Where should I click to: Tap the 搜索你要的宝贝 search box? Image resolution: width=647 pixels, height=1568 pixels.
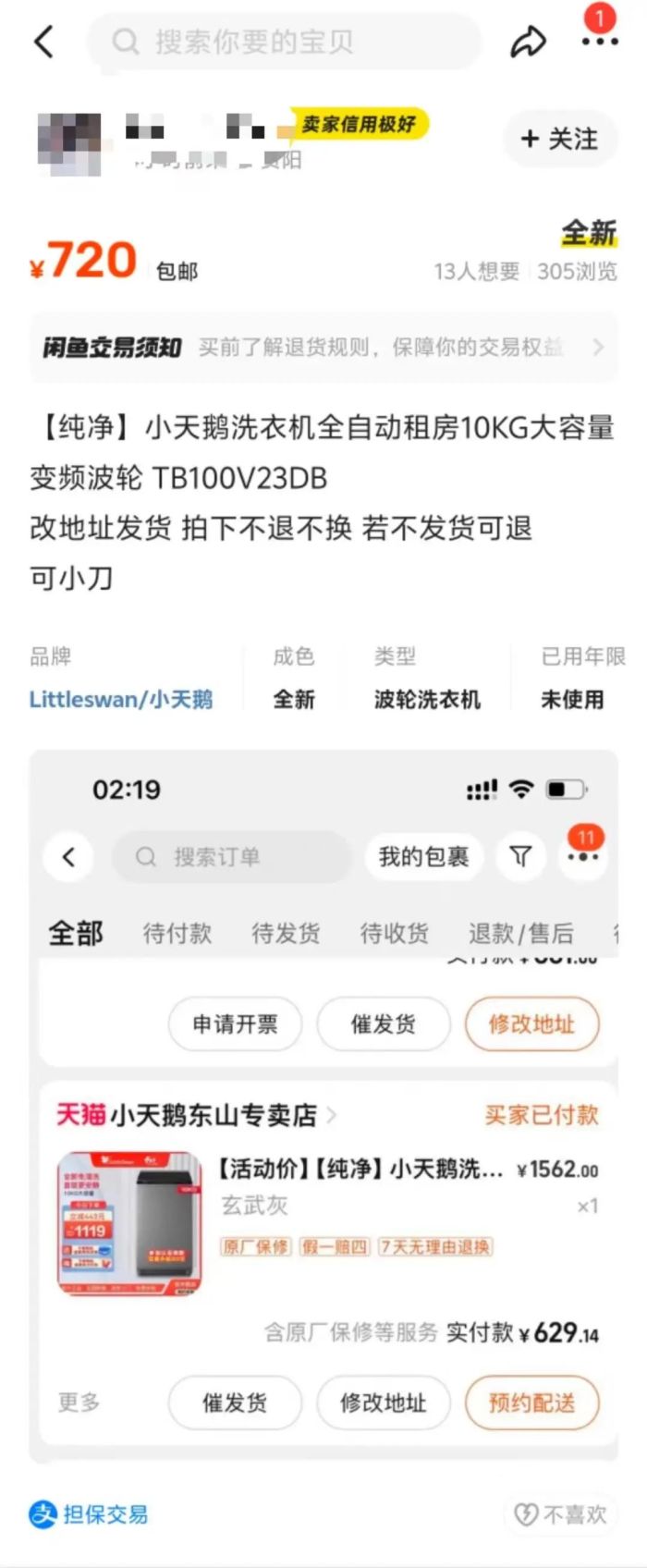pyautogui.click(x=283, y=42)
